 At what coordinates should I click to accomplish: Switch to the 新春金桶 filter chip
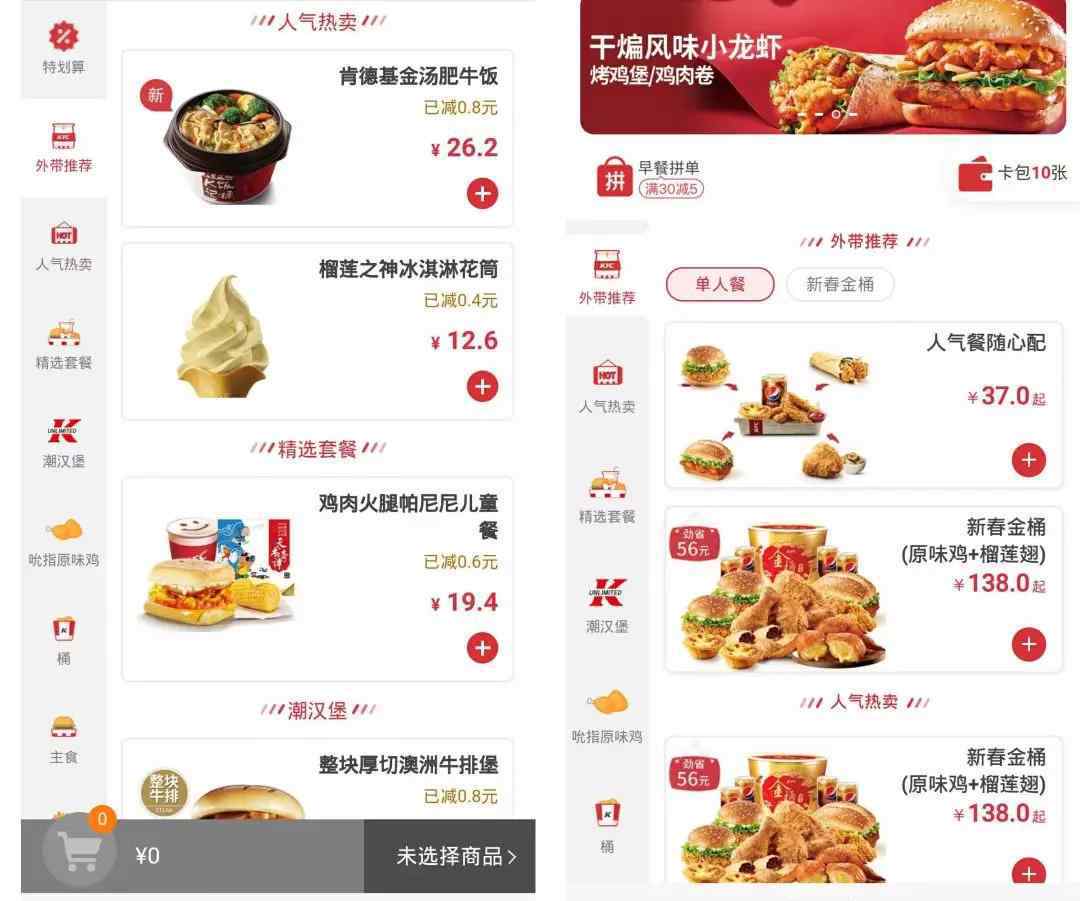tap(840, 284)
